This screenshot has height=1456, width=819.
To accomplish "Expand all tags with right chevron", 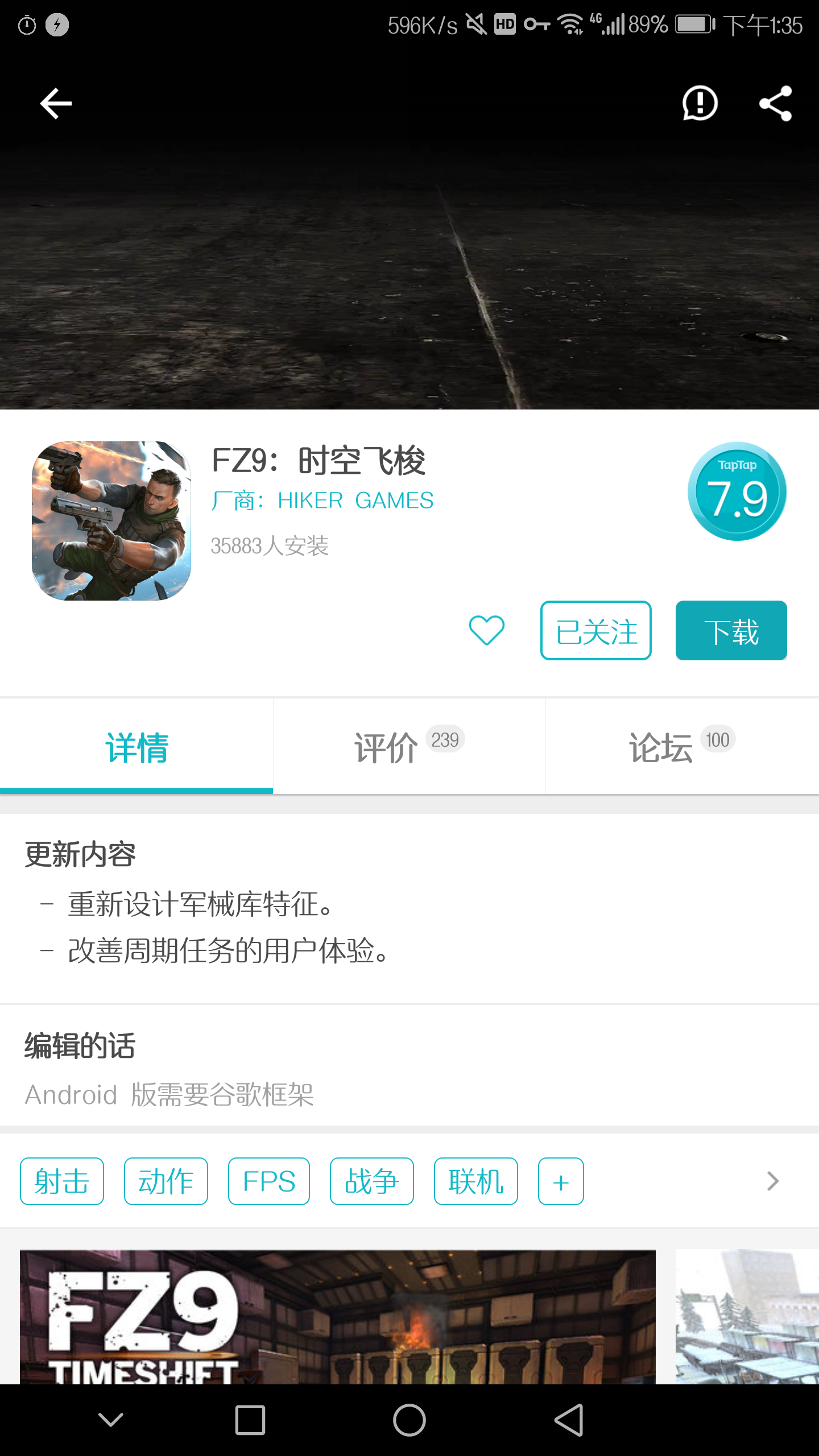I will point(772,1181).
